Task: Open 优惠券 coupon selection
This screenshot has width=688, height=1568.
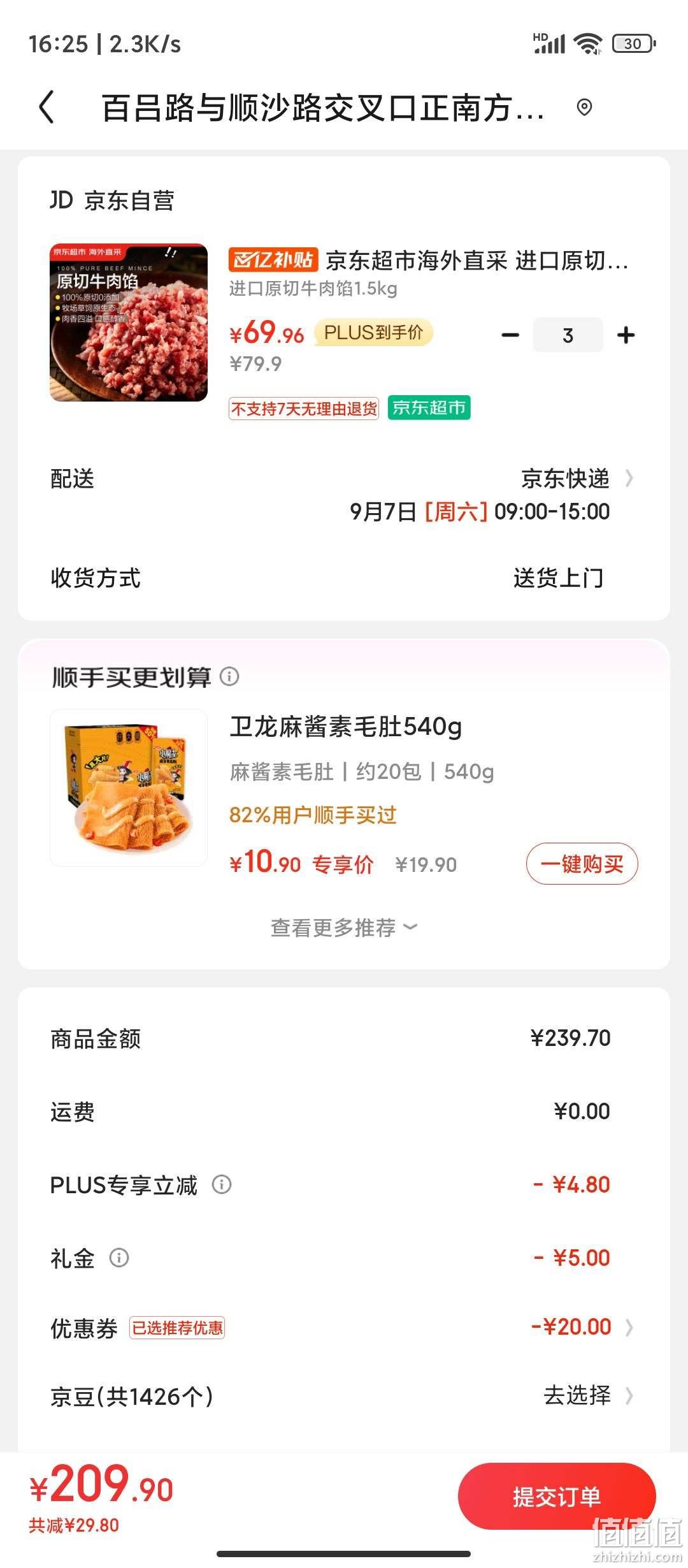Action: (344, 1328)
